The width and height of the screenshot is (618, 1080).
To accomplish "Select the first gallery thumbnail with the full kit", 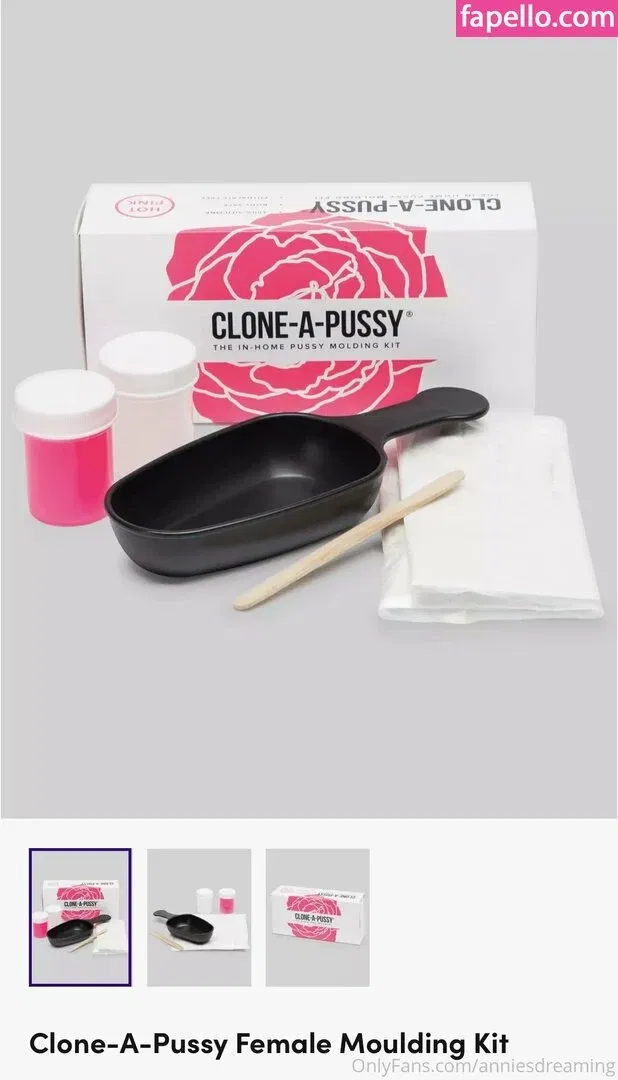I will [80, 917].
